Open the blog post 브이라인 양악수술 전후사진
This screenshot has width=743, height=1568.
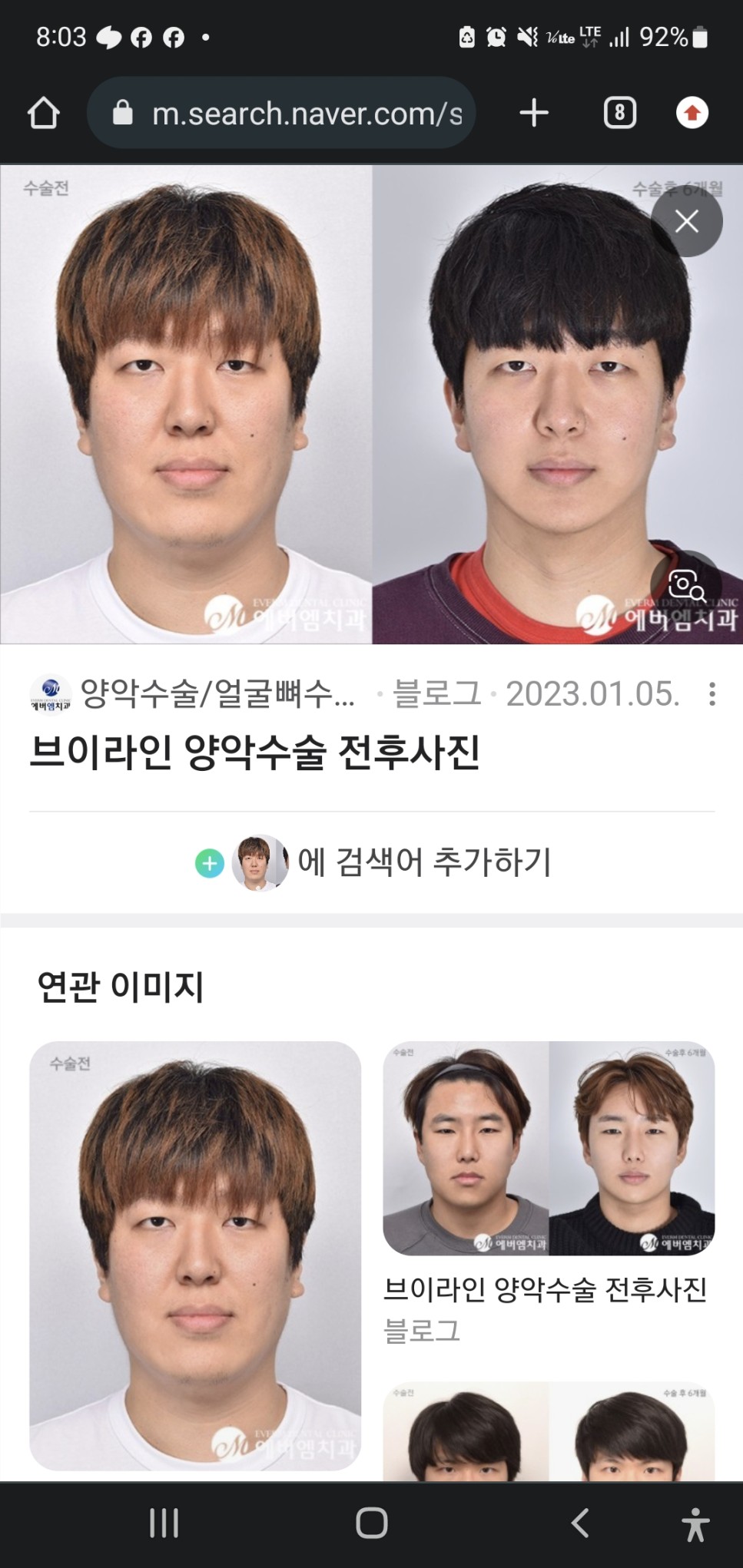[254, 752]
